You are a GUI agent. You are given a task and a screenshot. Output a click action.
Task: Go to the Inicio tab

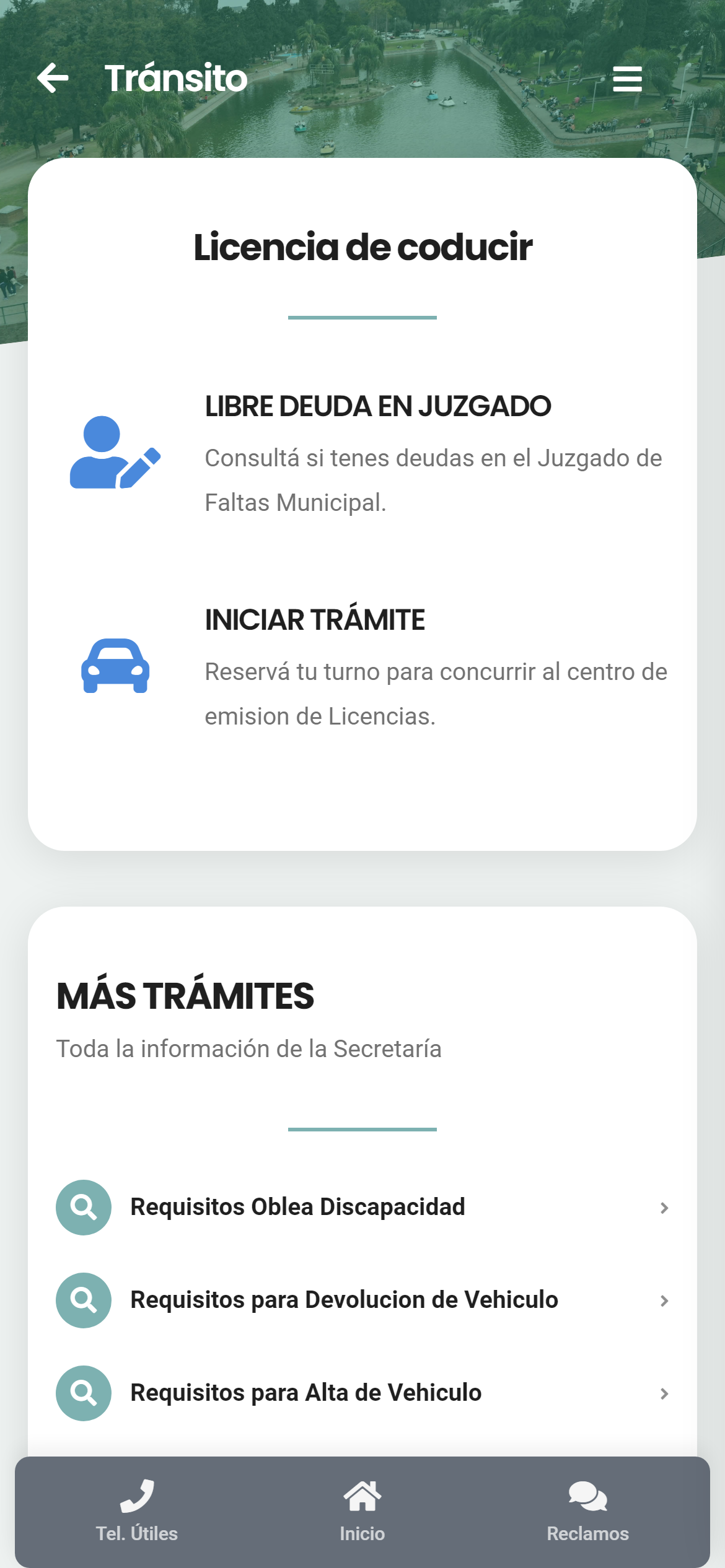click(362, 1511)
